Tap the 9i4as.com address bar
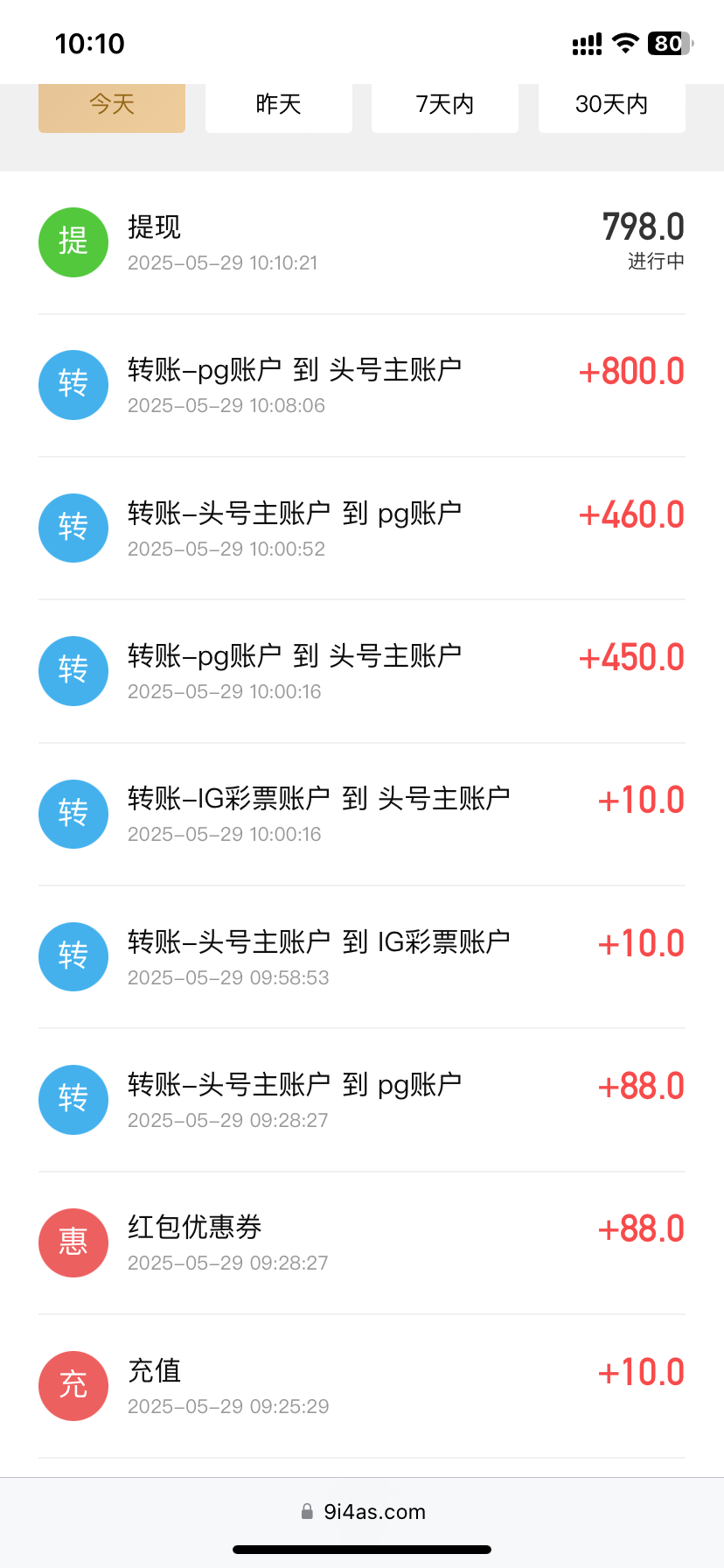Screen dimensions: 724x1568 (364, 1512)
